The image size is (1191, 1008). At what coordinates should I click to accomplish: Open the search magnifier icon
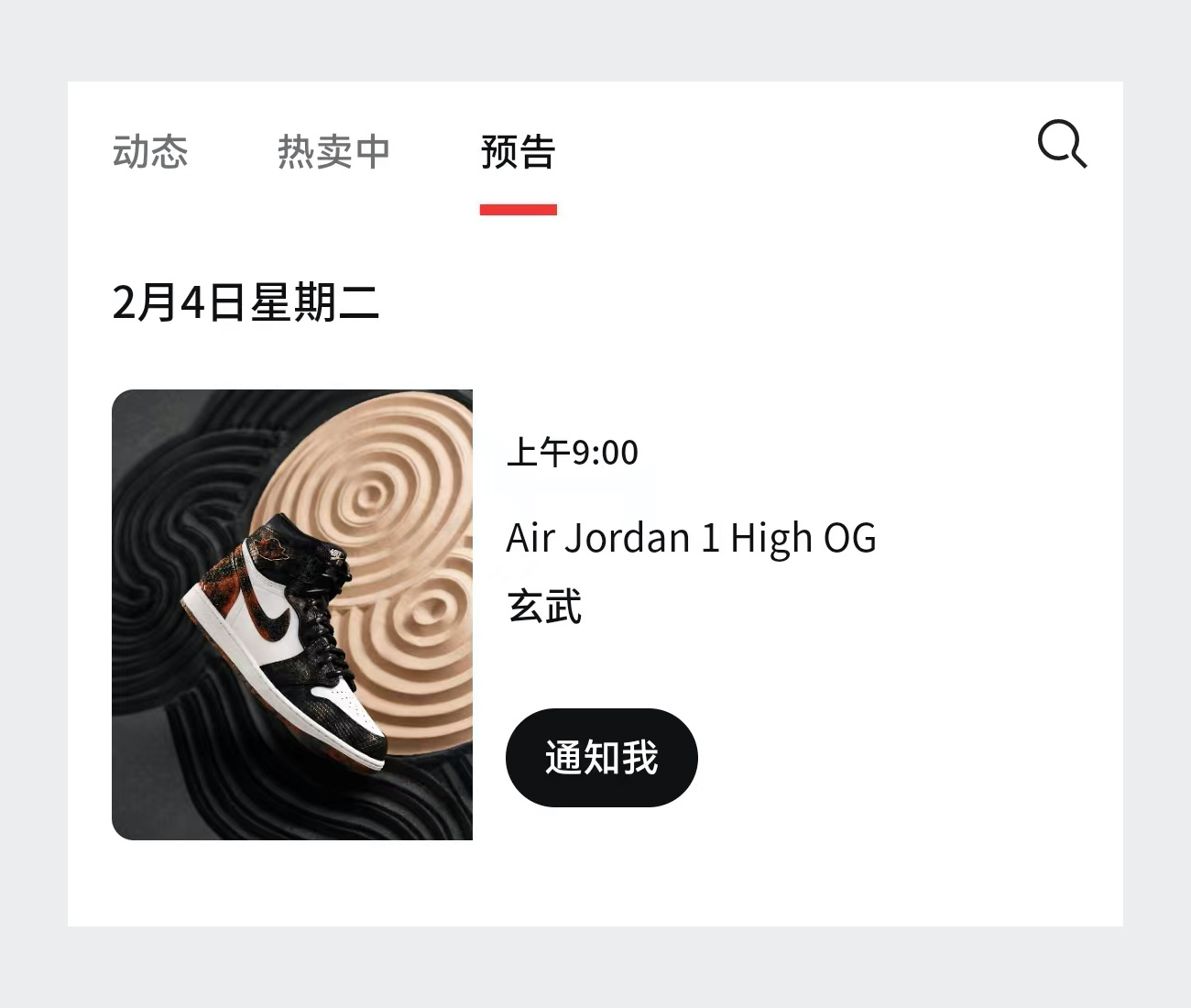coord(1061,145)
